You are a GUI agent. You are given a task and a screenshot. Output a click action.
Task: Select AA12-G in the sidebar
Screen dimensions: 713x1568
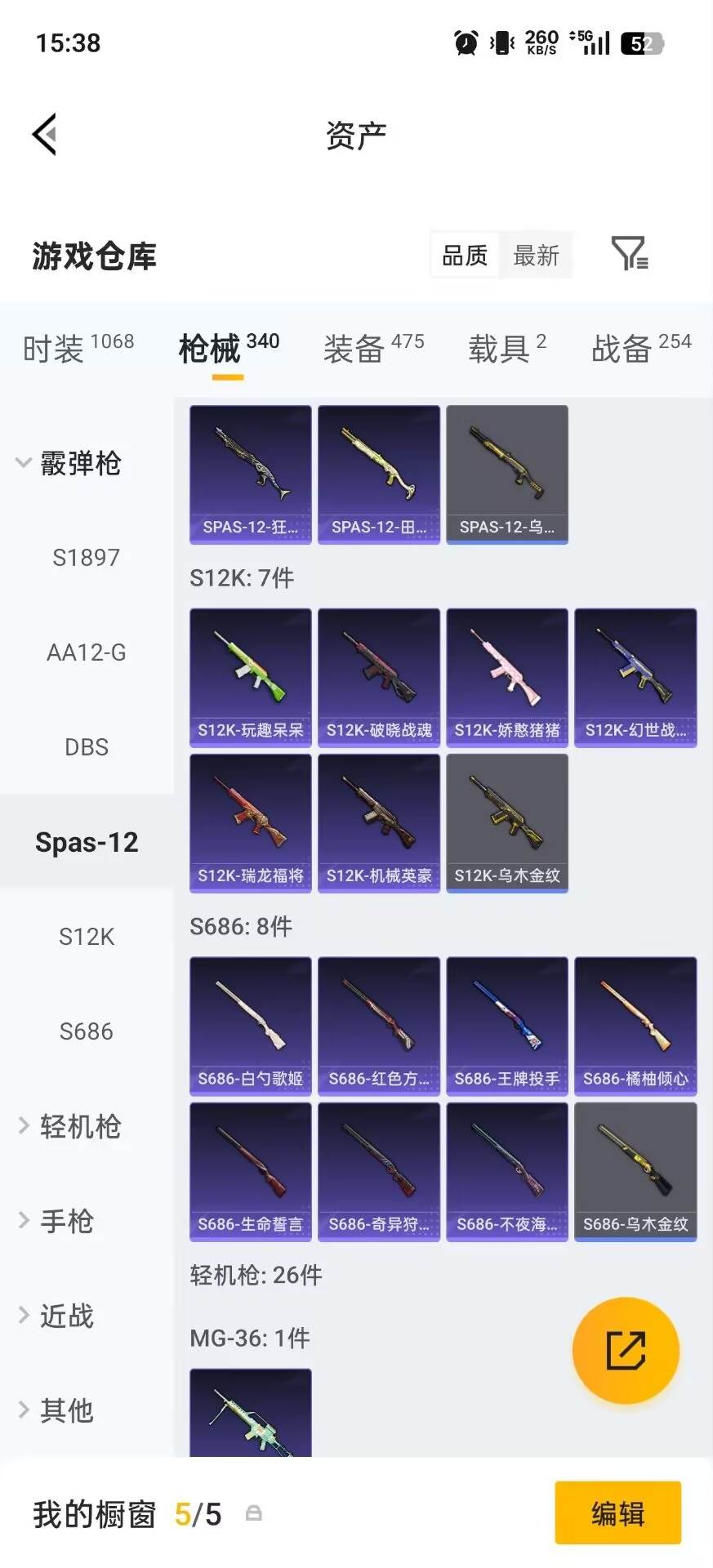point(87,653)
